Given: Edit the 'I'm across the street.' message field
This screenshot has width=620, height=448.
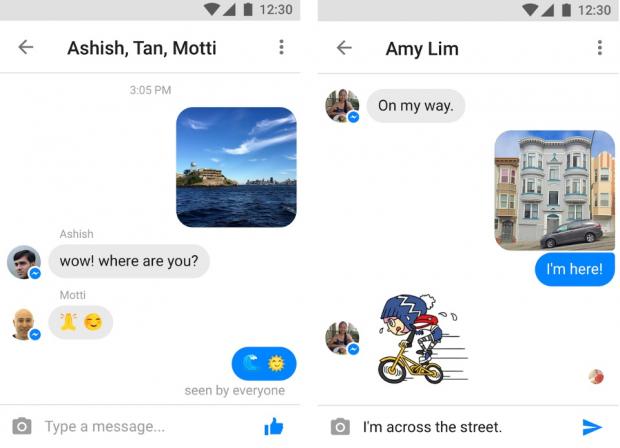Looking at the screenshot, I should (x=460, y=427).
